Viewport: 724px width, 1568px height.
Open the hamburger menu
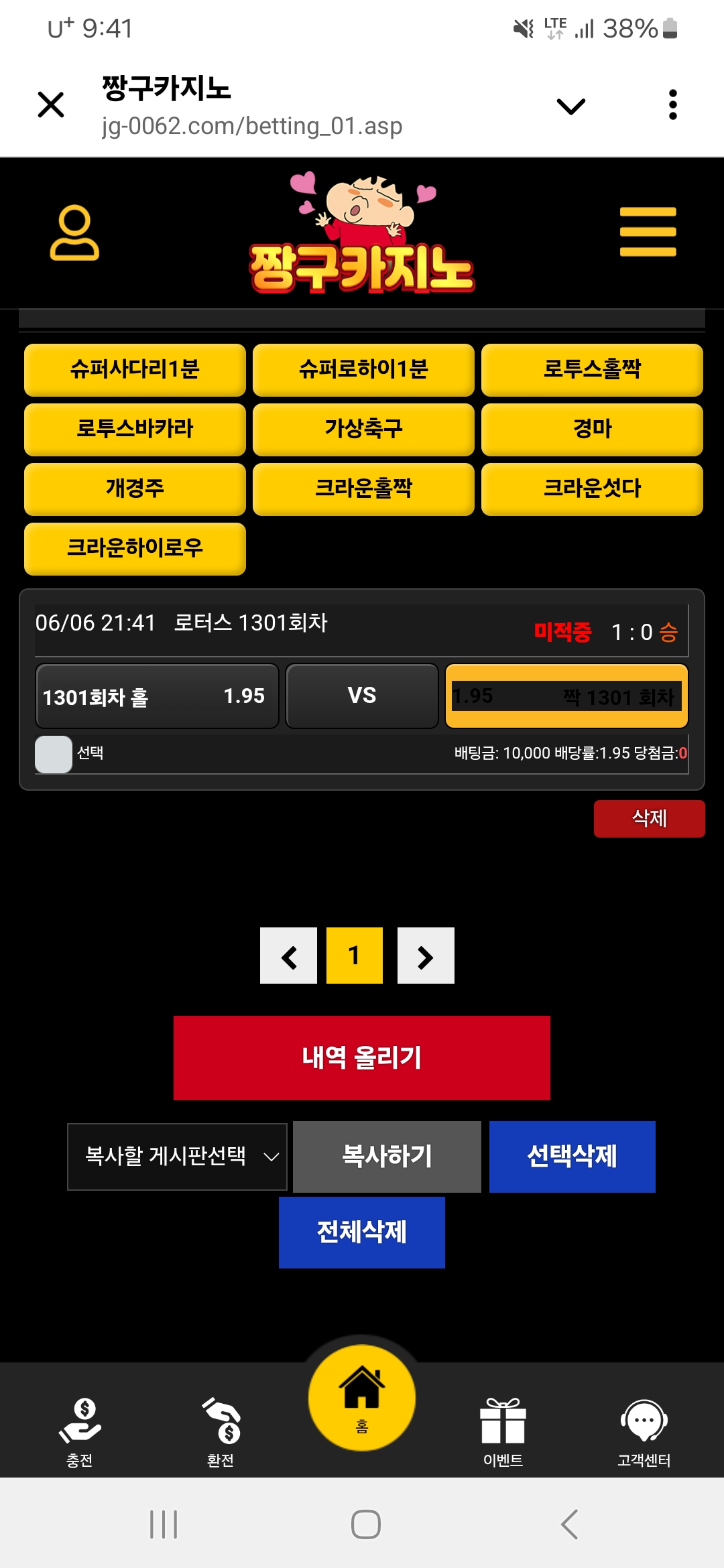click(648, 232)
